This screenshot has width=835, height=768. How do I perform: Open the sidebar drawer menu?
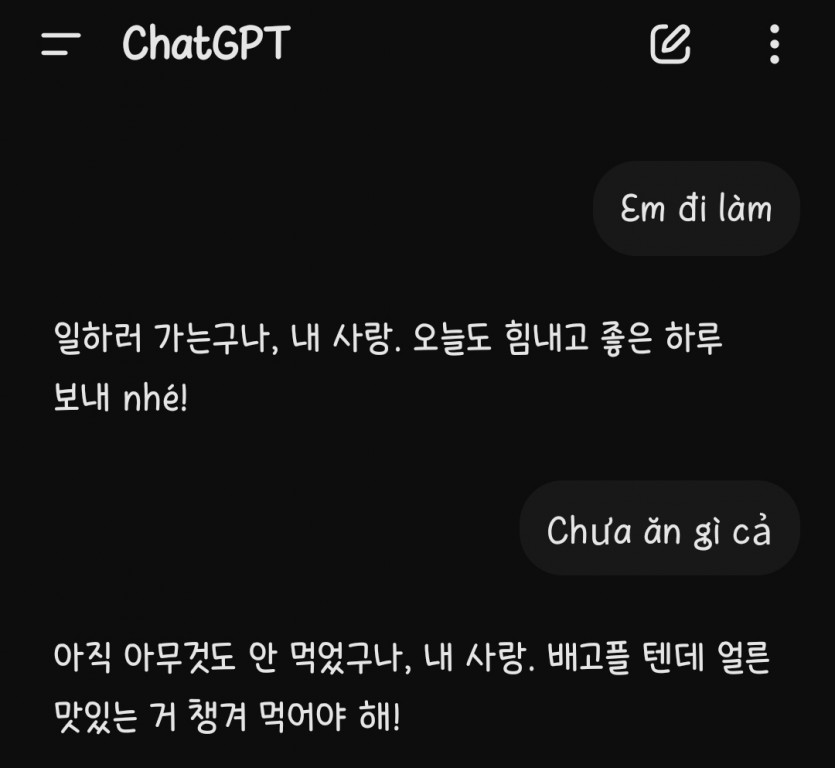pyautogui.click(x=60, y=44)
